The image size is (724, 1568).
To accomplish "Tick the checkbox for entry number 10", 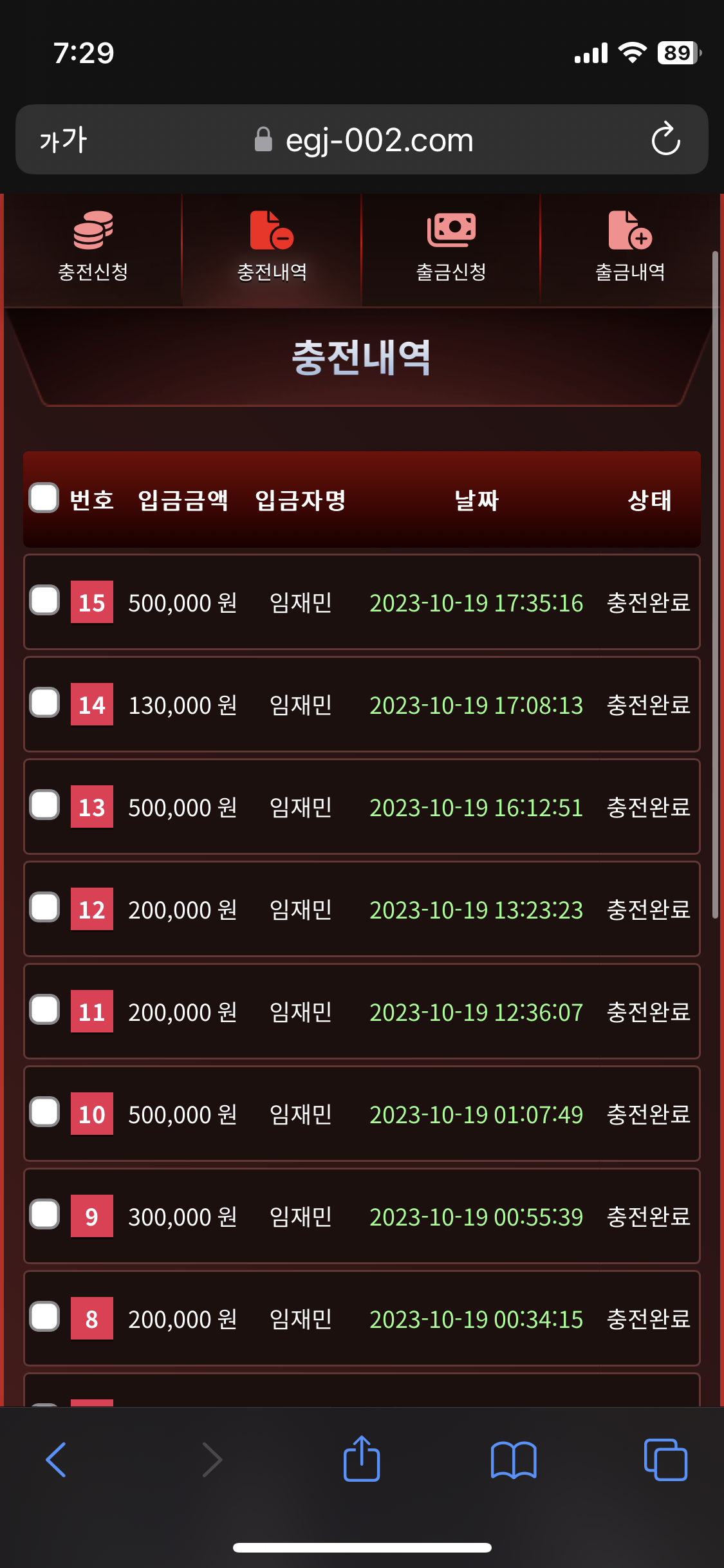I will 44,1112.
